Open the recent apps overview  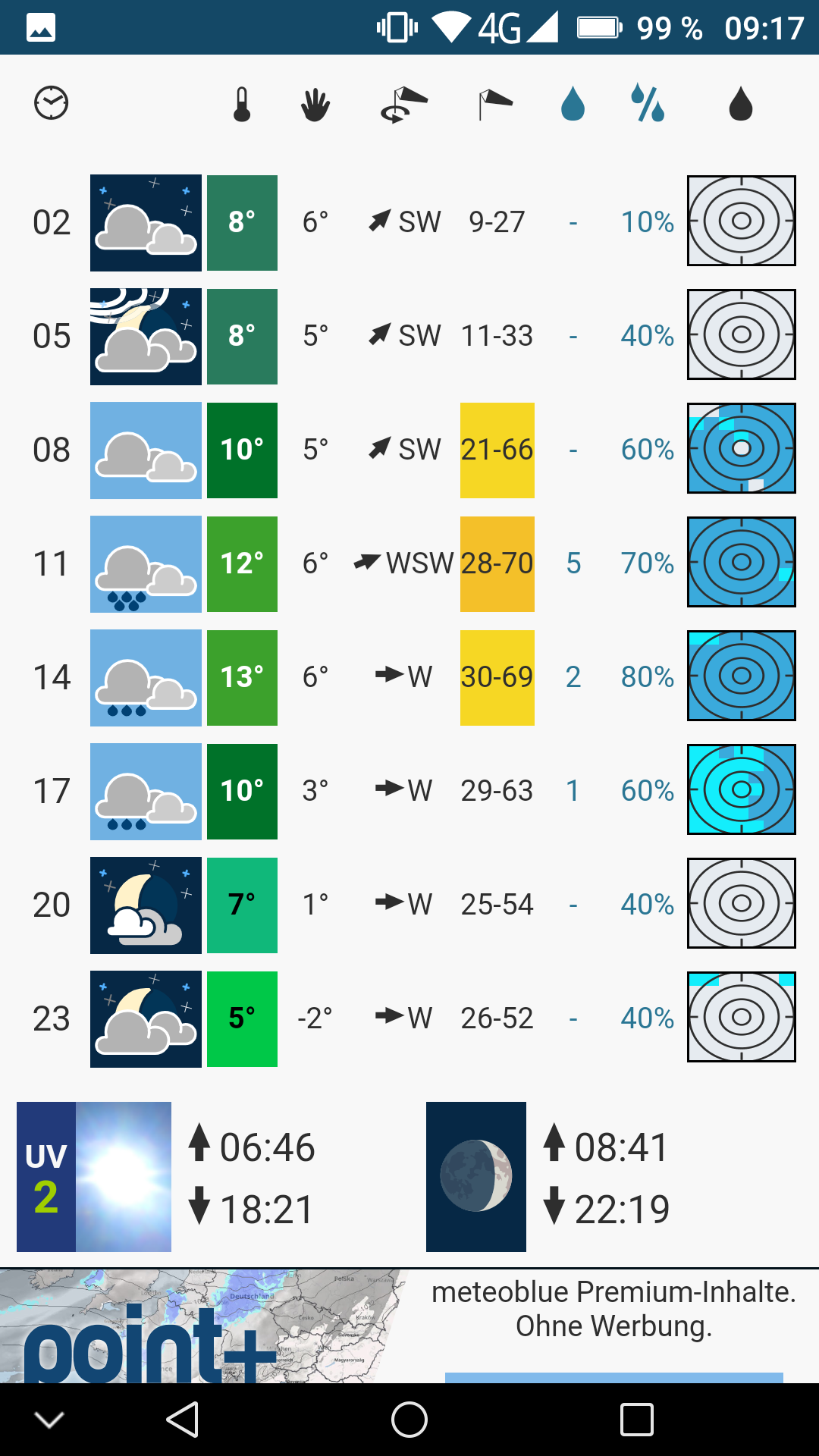coord(637,1420)
